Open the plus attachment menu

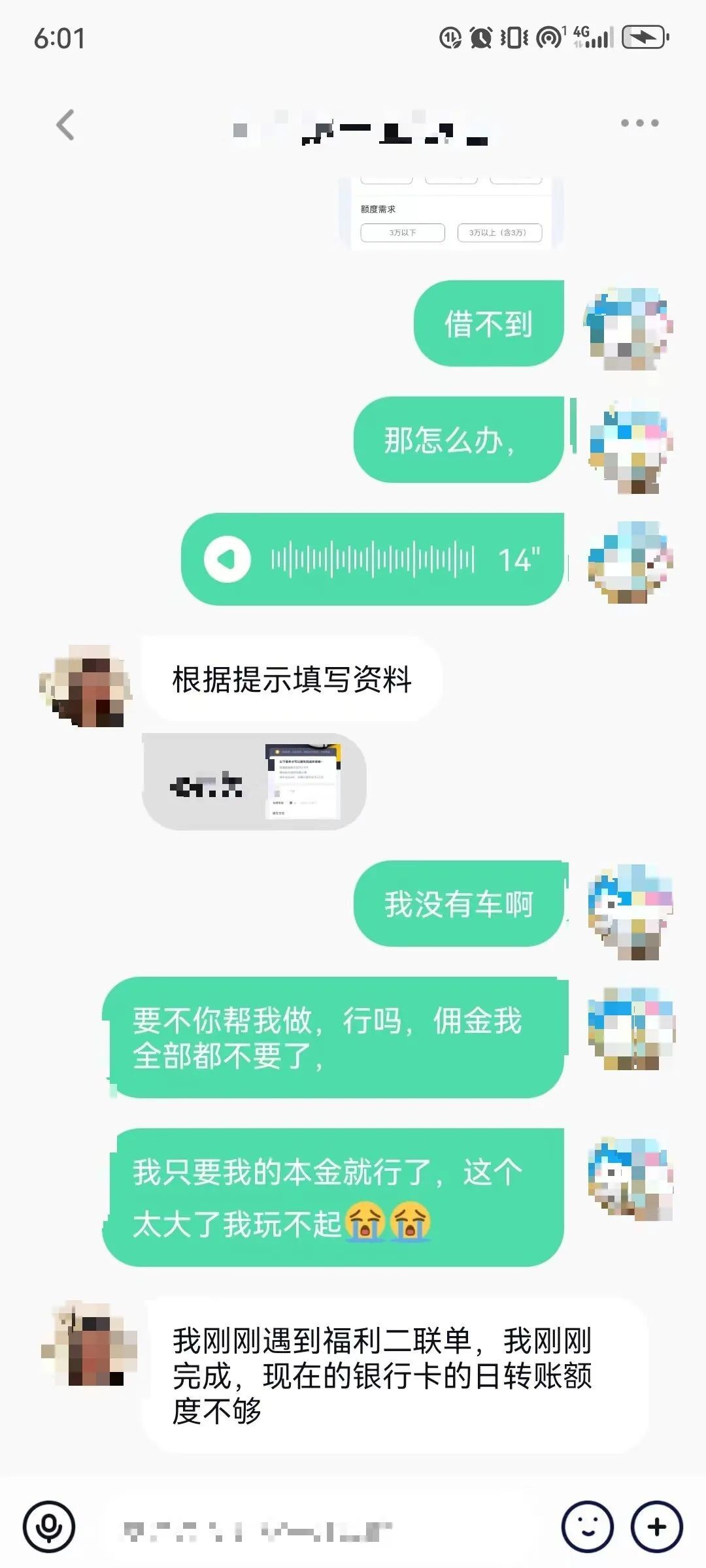point(656,1527)
